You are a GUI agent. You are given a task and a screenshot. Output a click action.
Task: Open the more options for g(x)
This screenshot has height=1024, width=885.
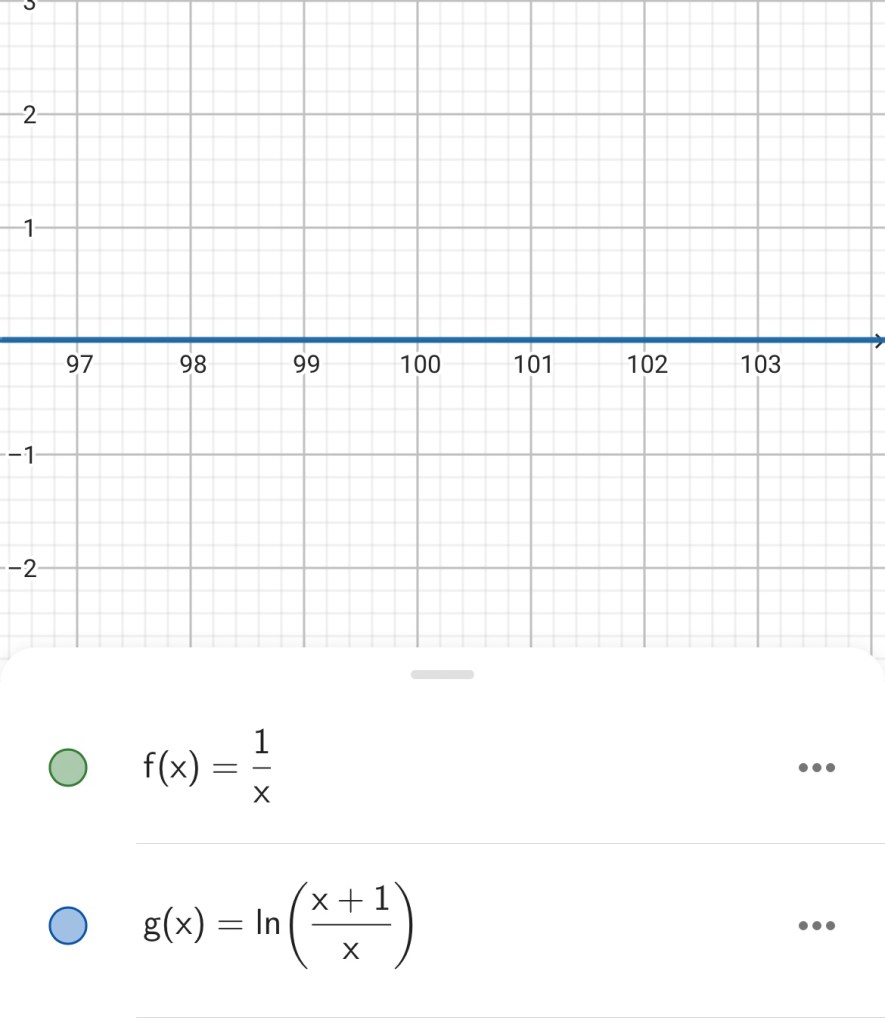[x=817, y=926]
